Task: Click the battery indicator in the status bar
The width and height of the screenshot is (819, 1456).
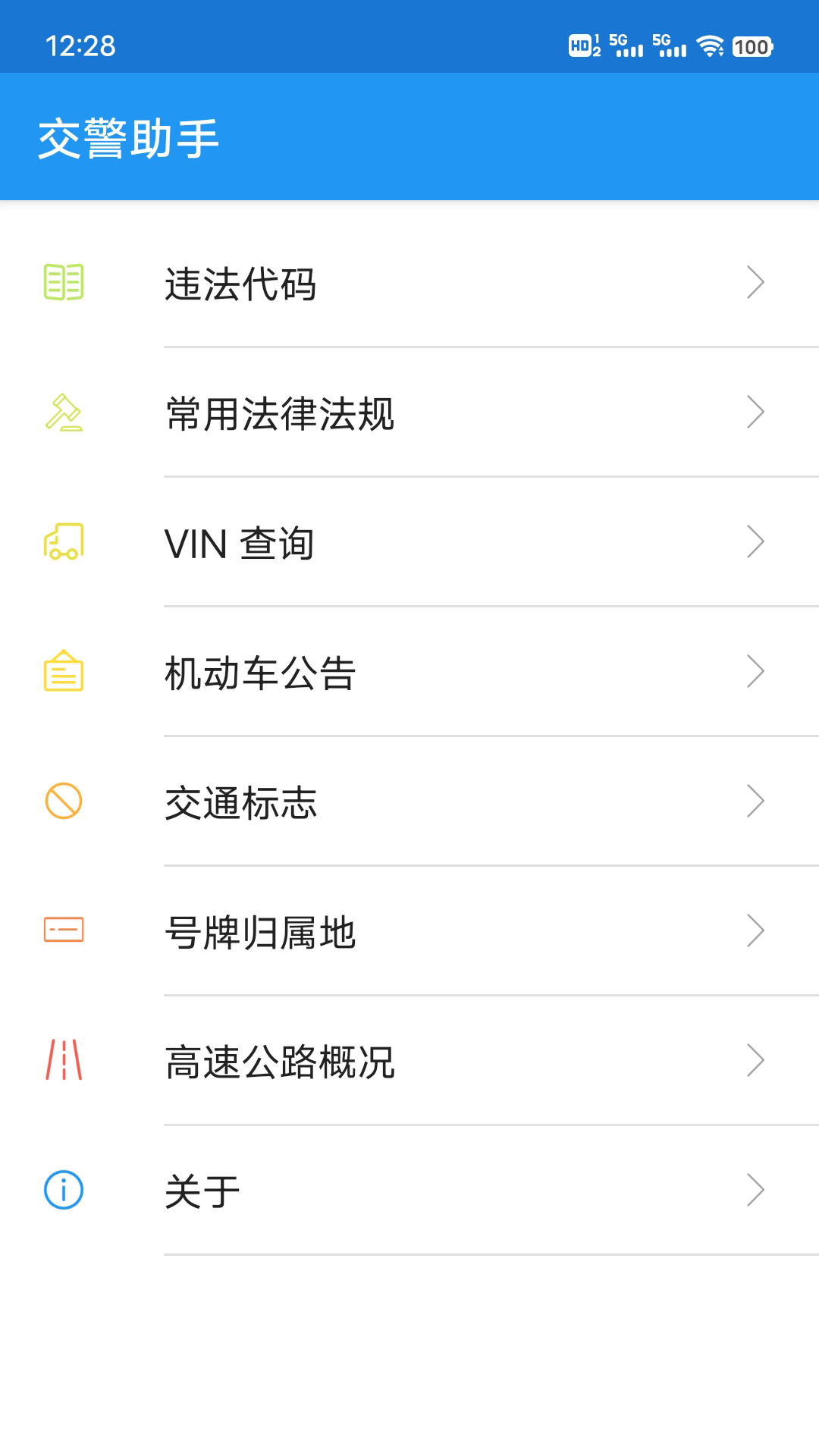Action: pyautogui.click(x=755, y=47)
